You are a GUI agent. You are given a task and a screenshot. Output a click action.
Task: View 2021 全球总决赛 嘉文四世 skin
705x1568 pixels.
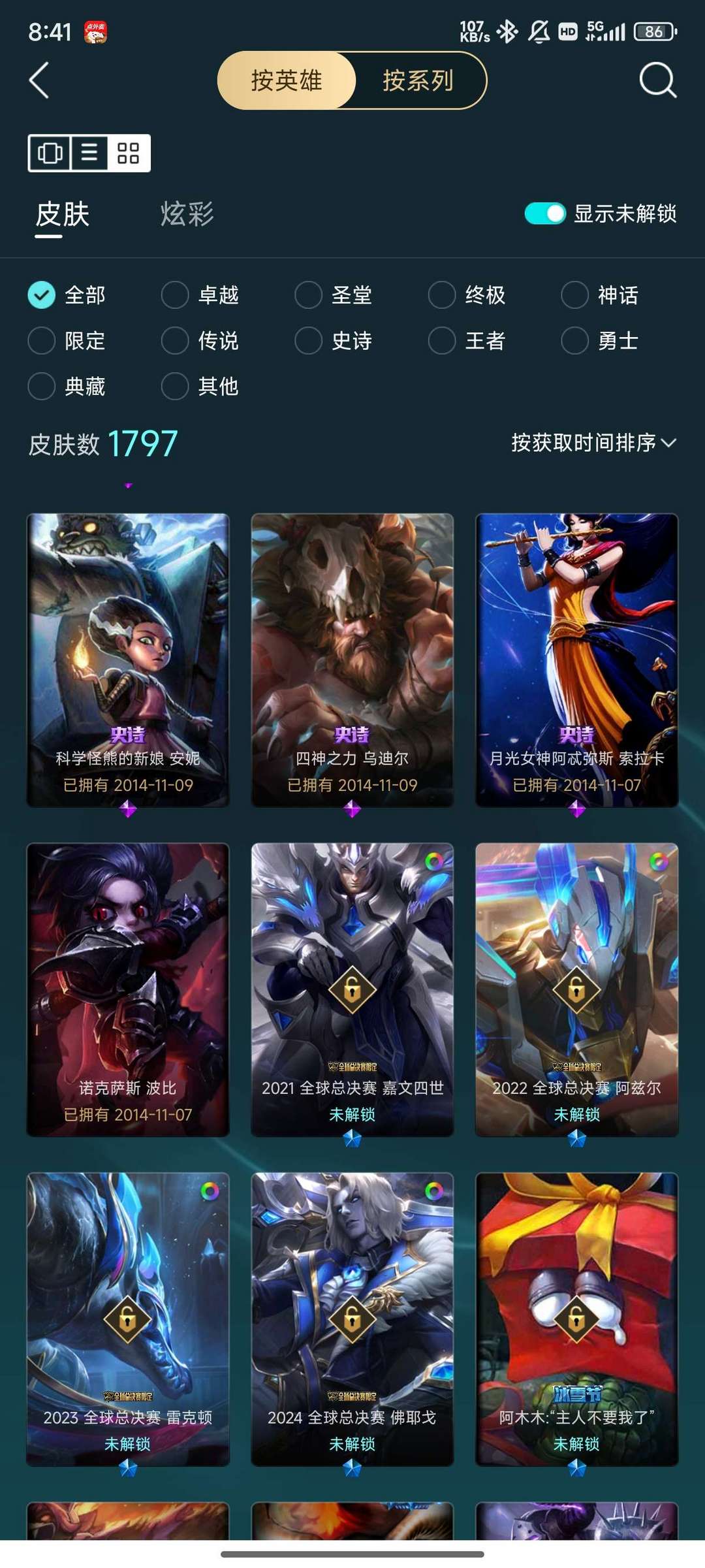[x=352, y=990]
